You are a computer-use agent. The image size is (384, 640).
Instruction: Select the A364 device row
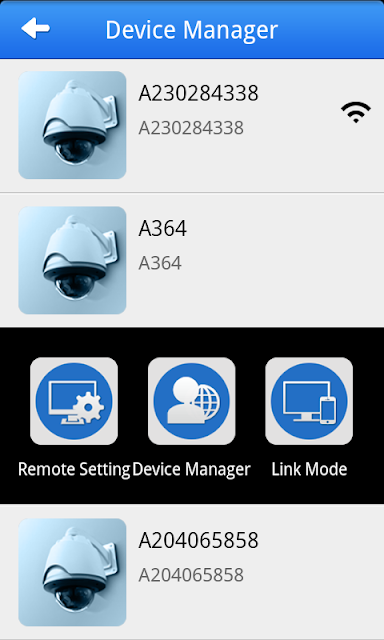[x=192, y=260]
